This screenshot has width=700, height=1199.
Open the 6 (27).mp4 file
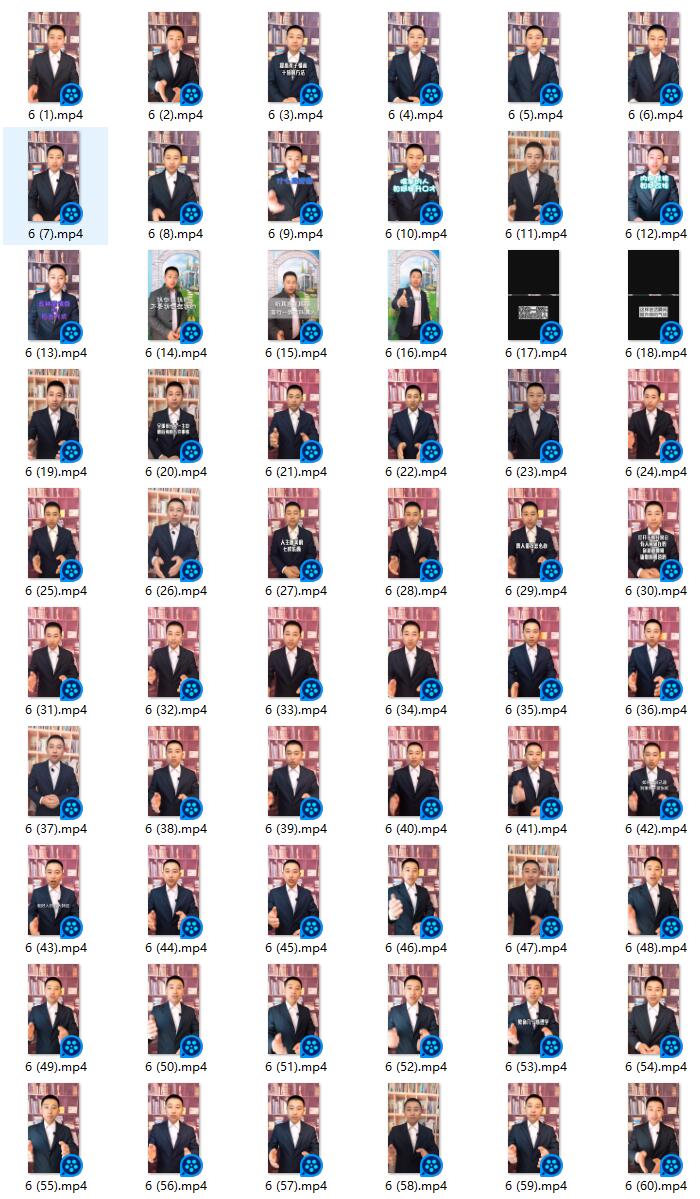click(294, 534)
